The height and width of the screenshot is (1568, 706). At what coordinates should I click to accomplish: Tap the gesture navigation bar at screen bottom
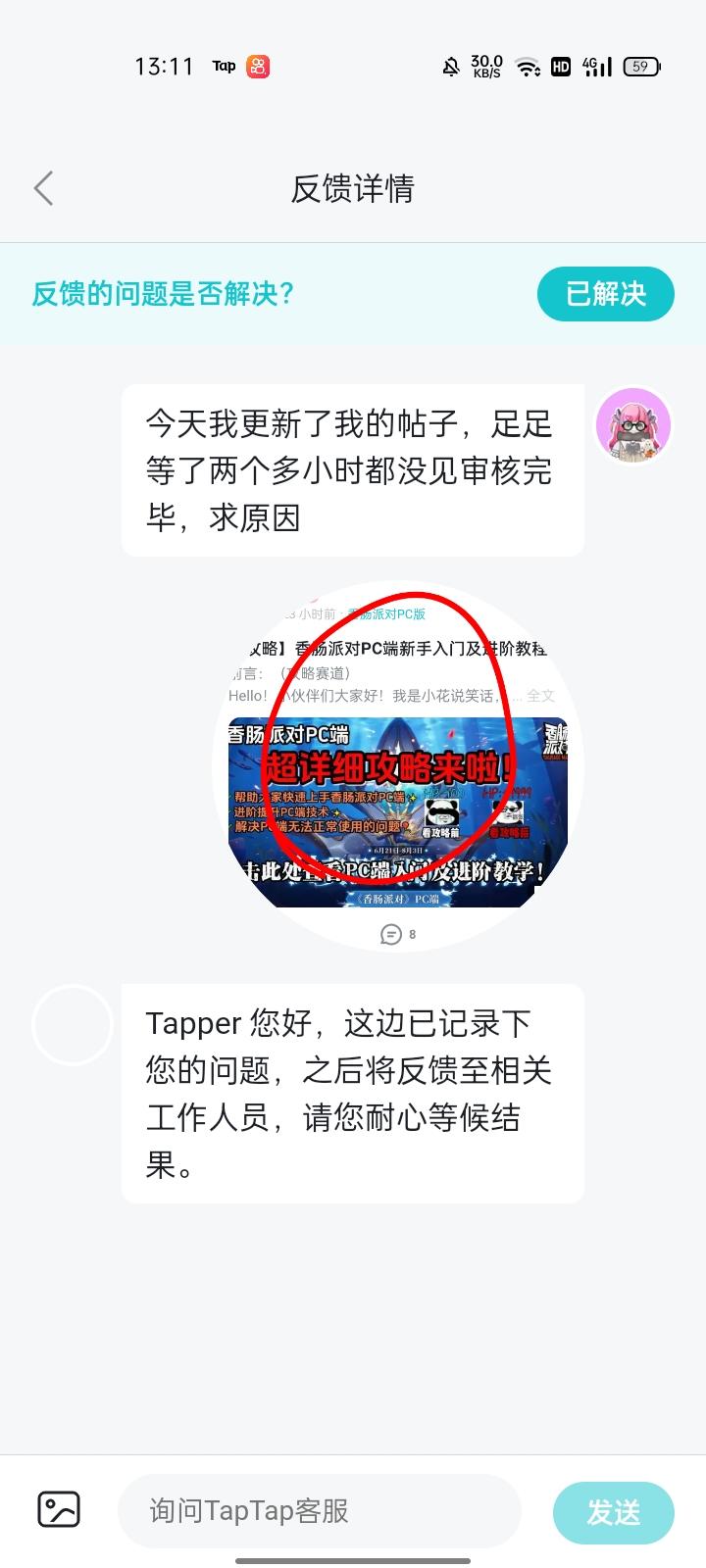click(x=353, y=1556)
